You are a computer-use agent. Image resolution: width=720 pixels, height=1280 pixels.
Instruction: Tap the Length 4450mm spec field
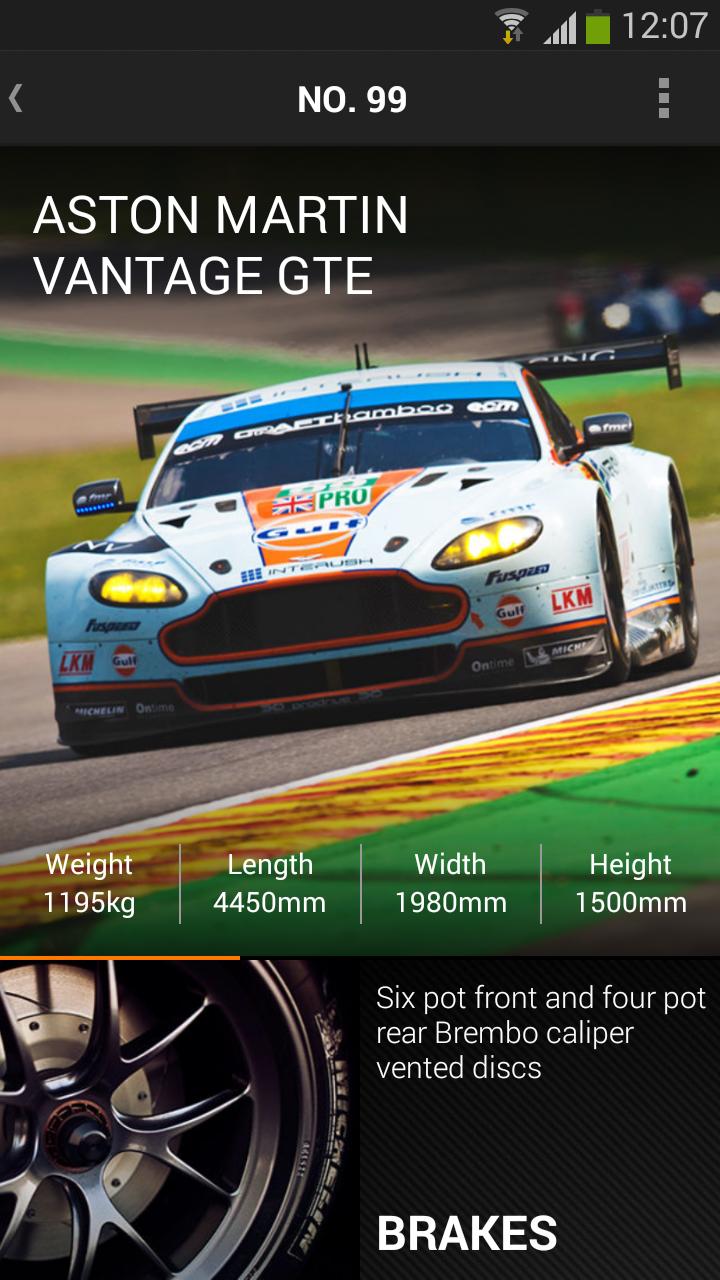269,883
